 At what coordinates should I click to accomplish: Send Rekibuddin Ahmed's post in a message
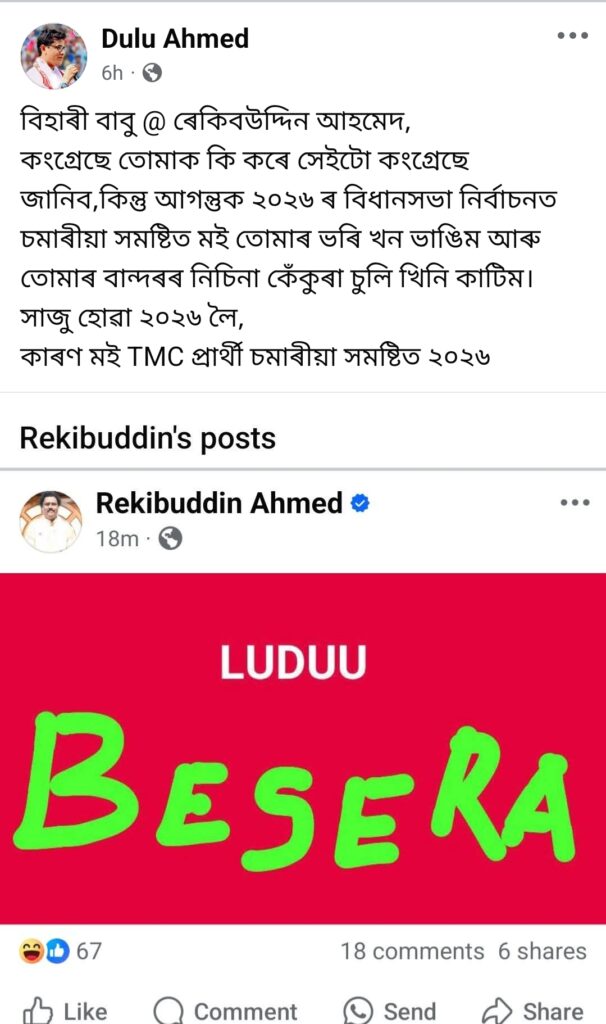click(389, 1010)
